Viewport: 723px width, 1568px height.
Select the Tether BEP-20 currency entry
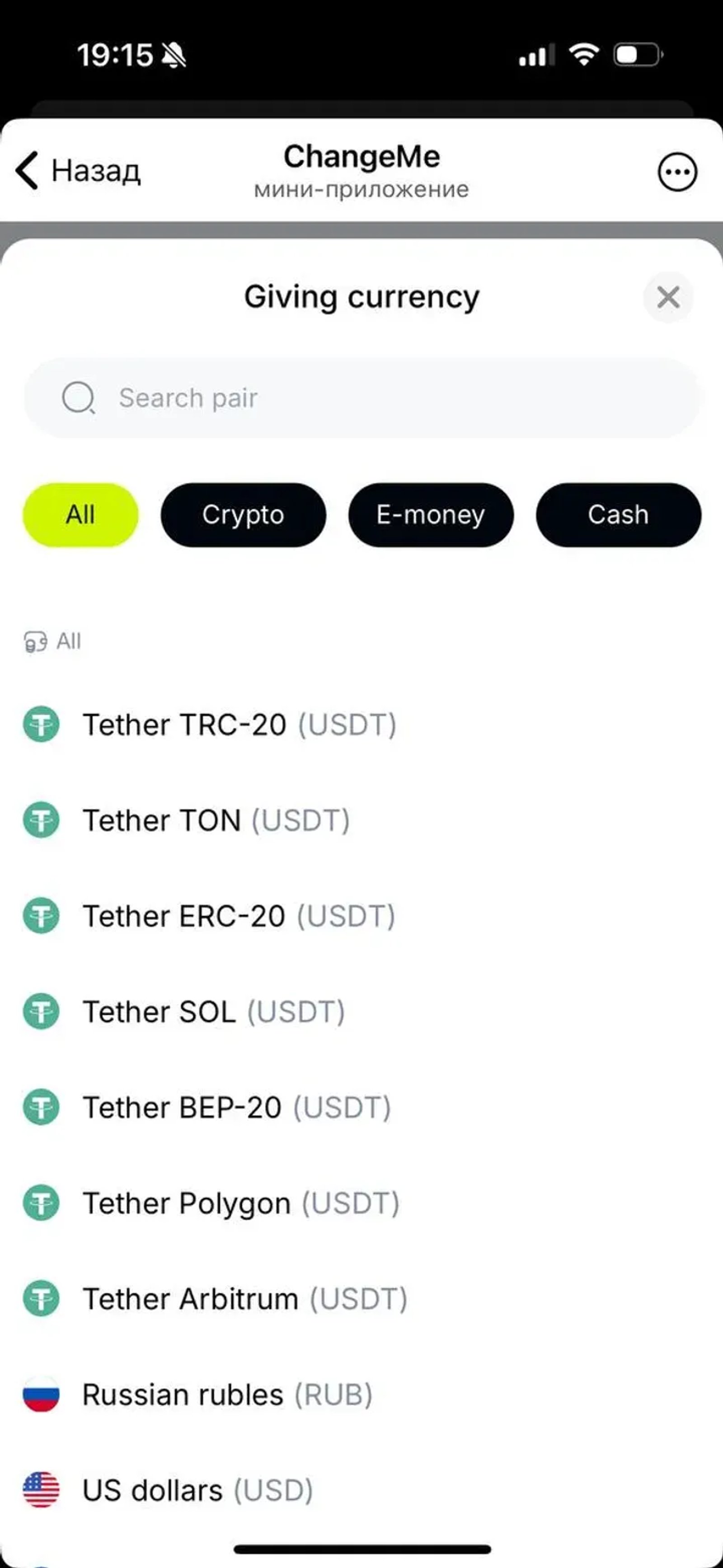tap(238, 1107)
